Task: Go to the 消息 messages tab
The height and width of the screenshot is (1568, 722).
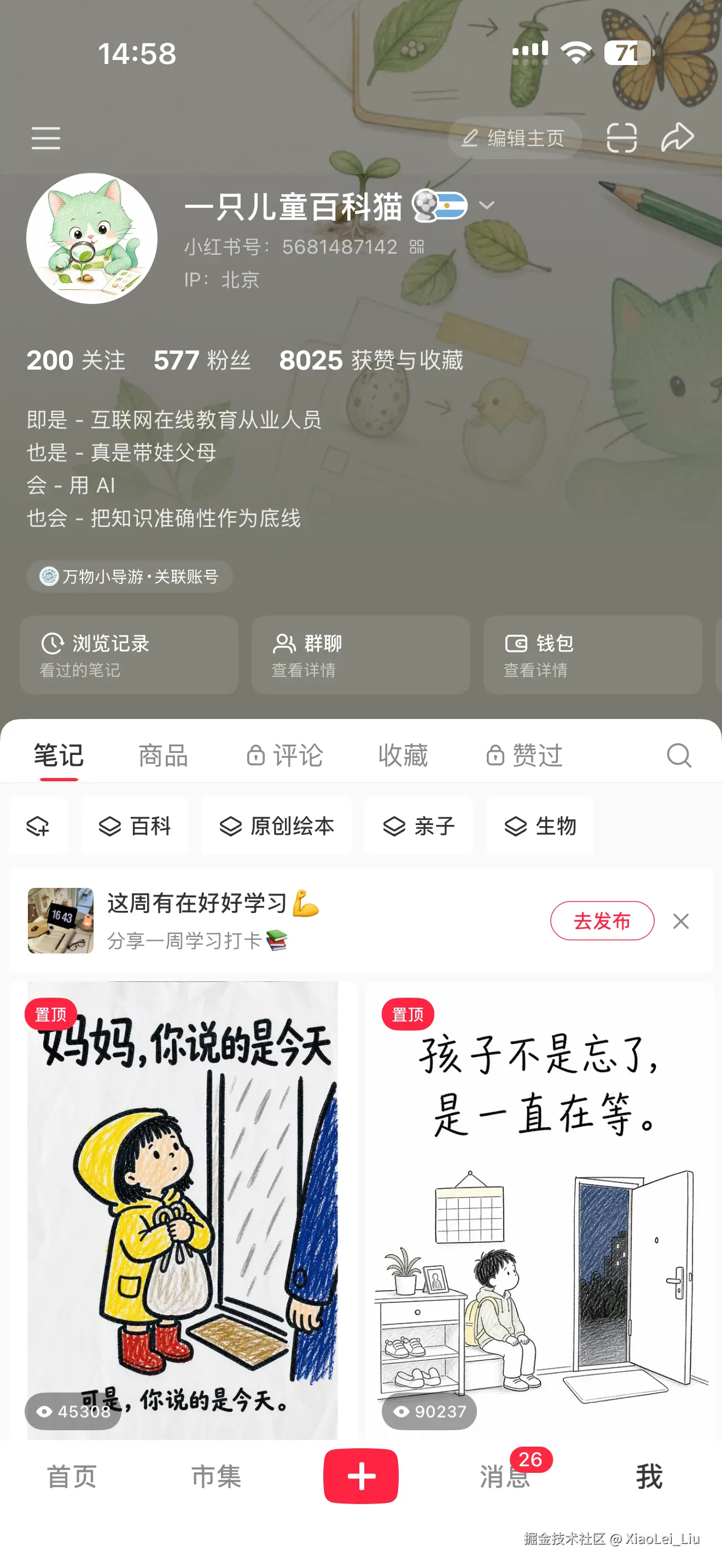Action: tap(505, 1476)
